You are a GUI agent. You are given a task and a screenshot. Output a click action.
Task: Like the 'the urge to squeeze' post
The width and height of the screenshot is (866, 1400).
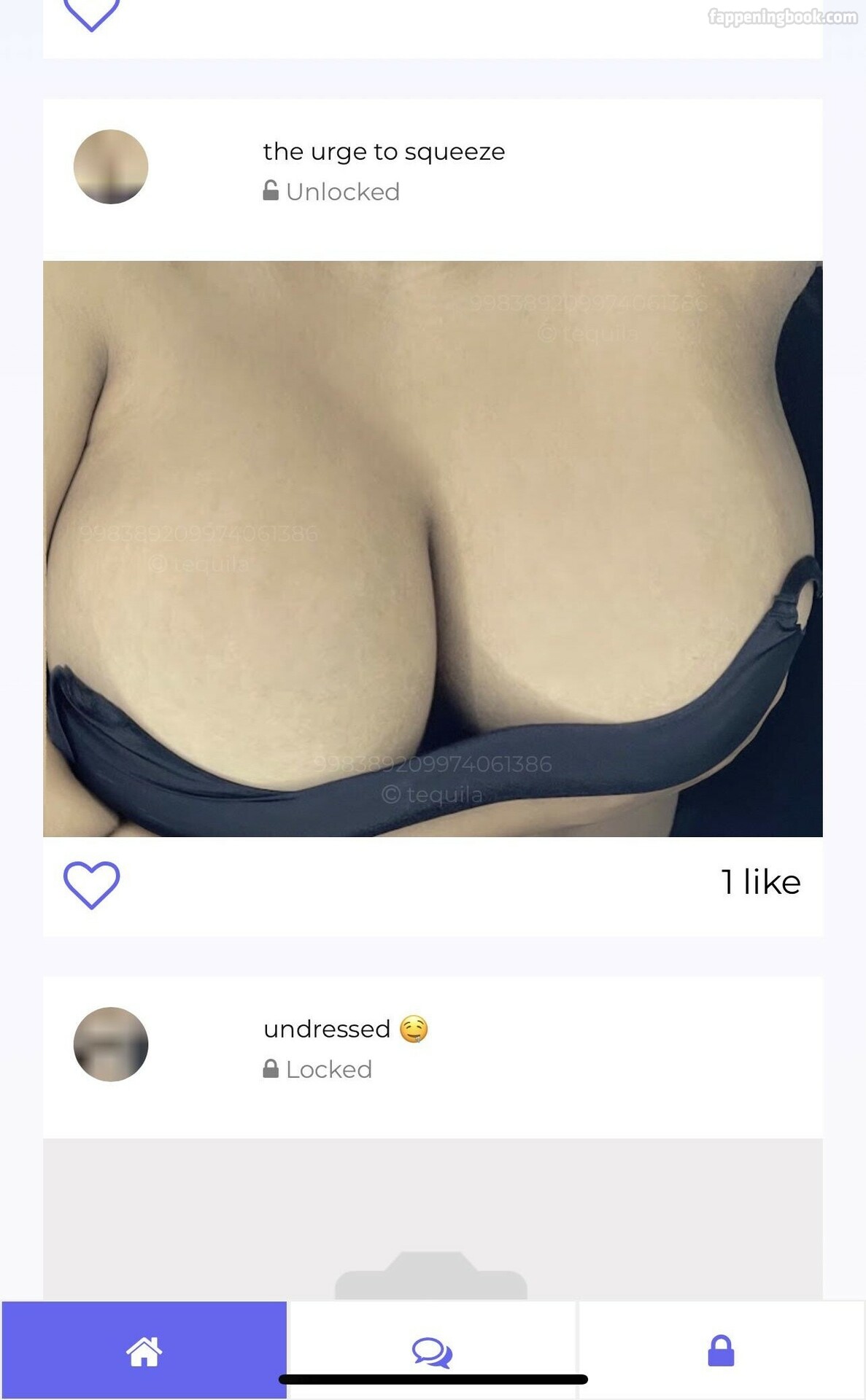[91, 884]
